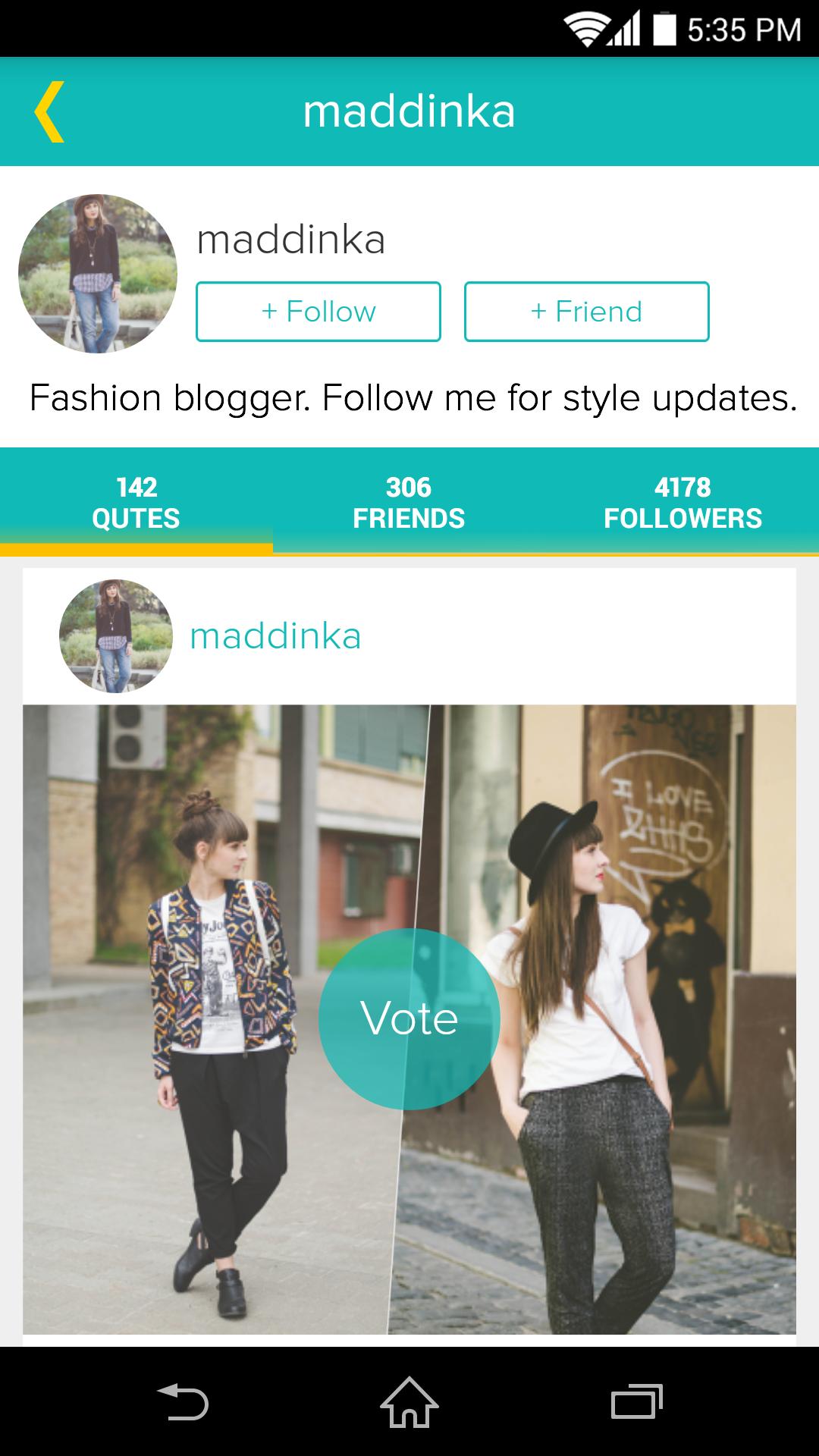The height and width of the screenshot is (1456, 819).
Task: View the 4178 Followers tab
Action: 682,502
